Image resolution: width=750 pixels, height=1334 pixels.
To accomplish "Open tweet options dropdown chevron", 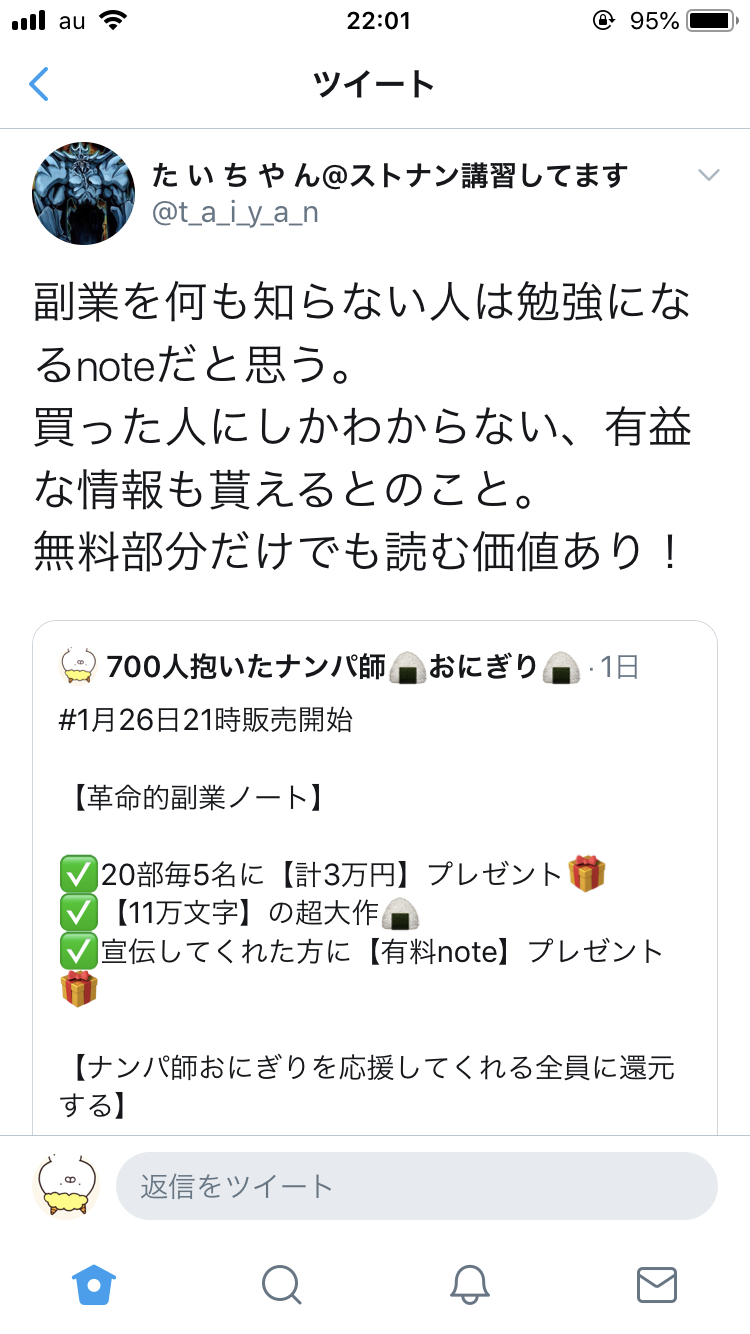I will [x=708, y=176].
